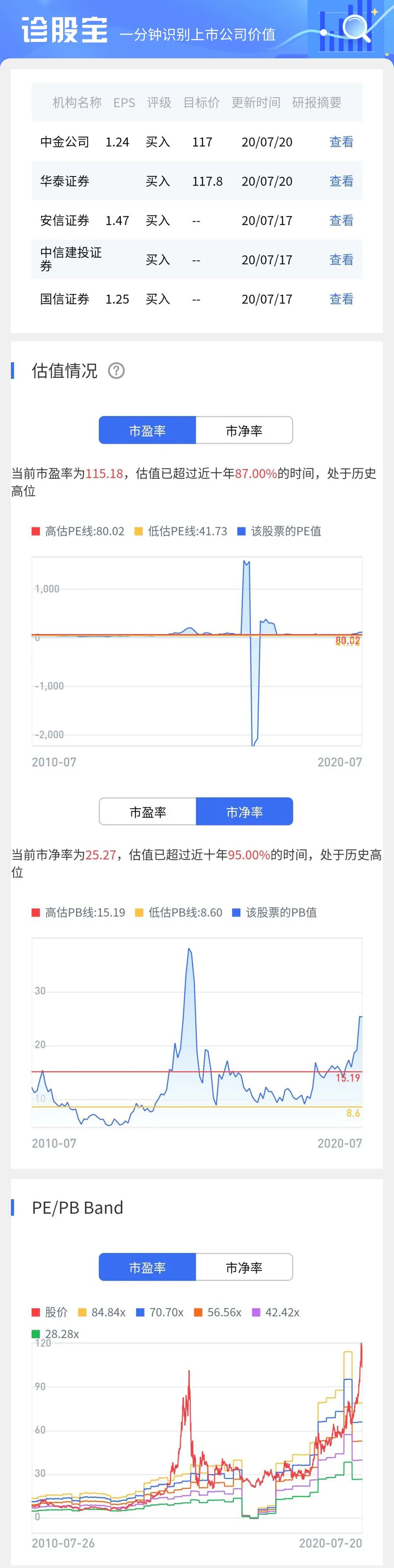Select 市盈率 tab in PE/PB Band section
394x1568 pixels.
(x=147, y=1267)
